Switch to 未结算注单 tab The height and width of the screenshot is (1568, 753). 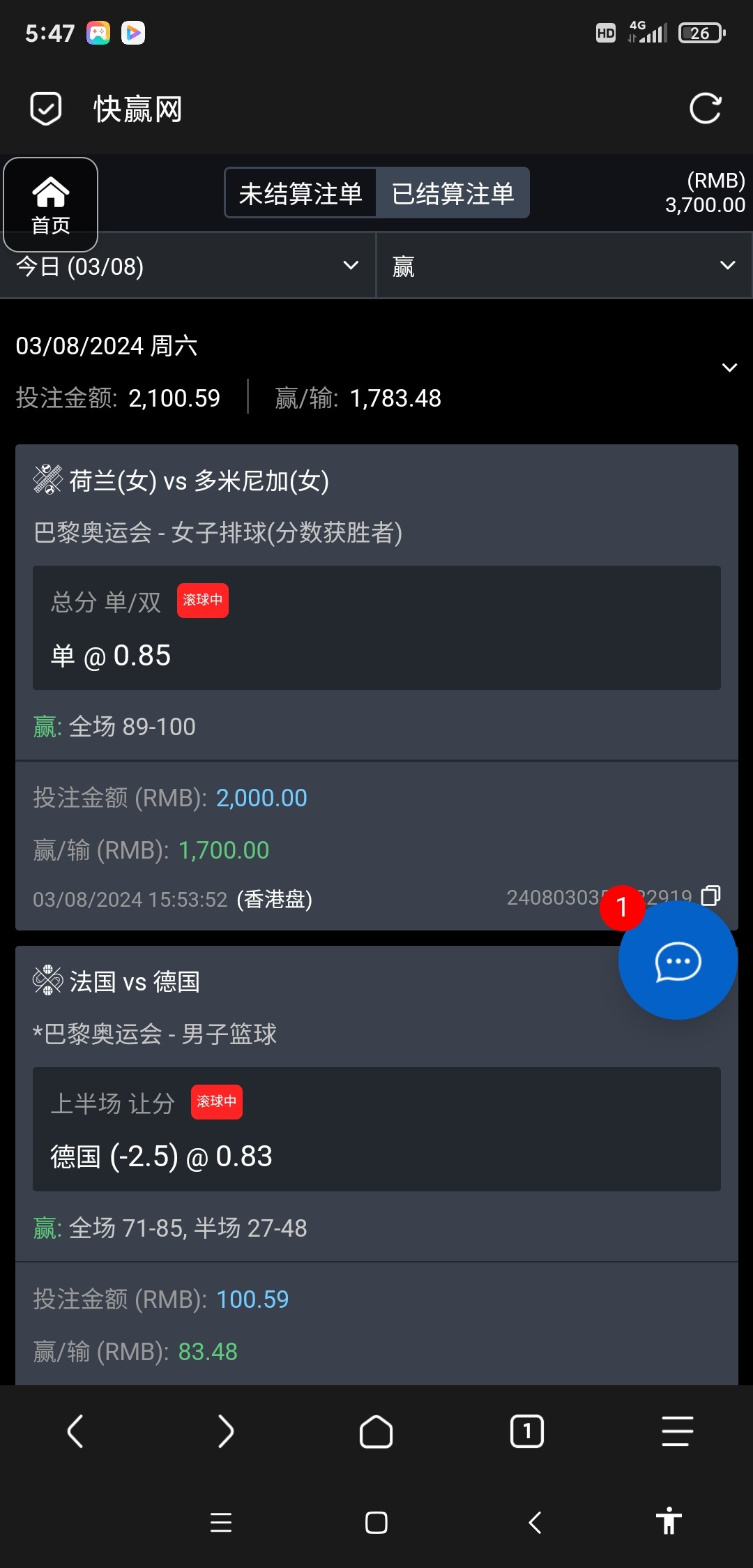point(301,193)
